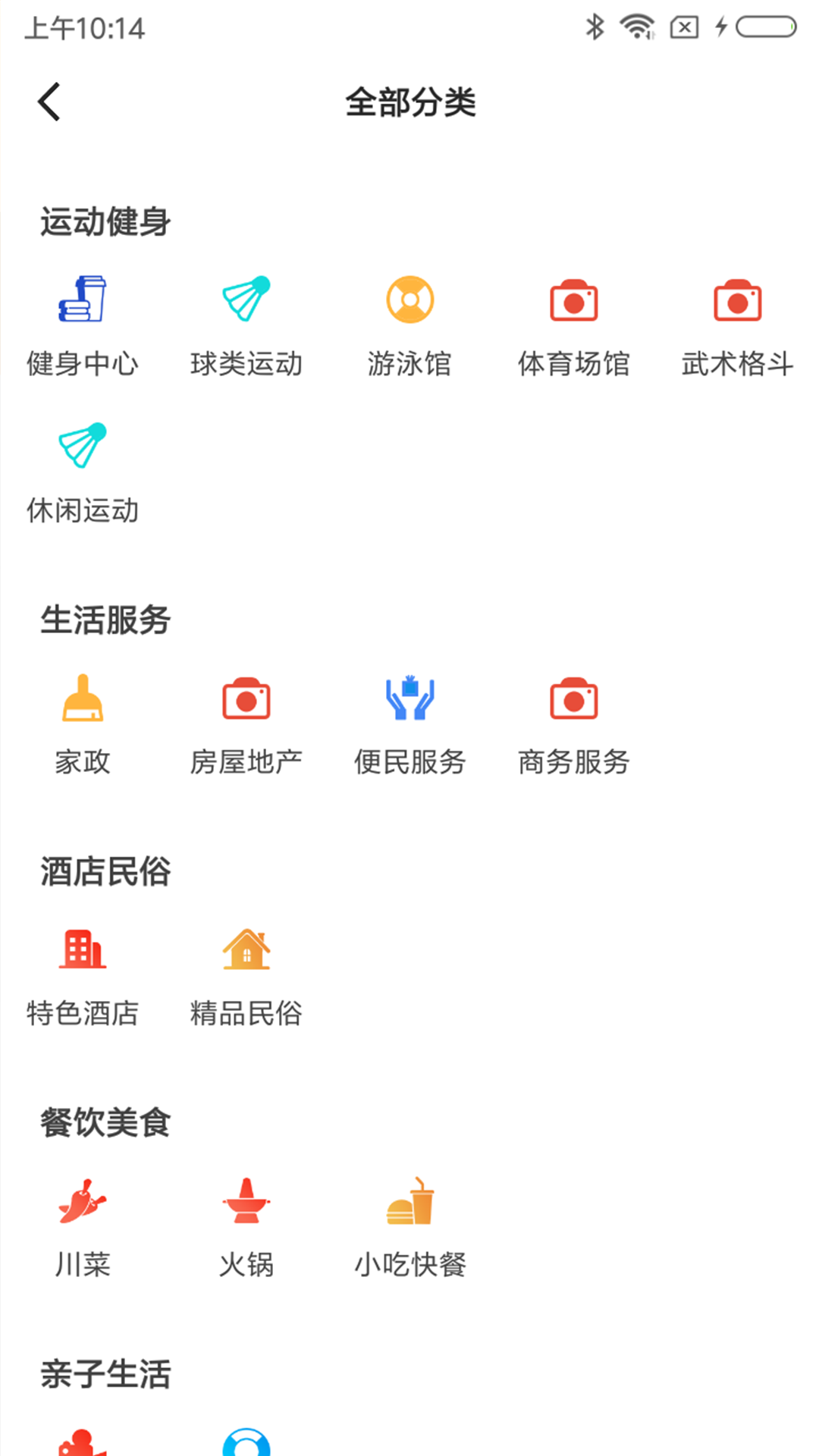Select the 生活服务 section header
The height and width of the screenshot is (1456, 819).
(x=105, y=620)
